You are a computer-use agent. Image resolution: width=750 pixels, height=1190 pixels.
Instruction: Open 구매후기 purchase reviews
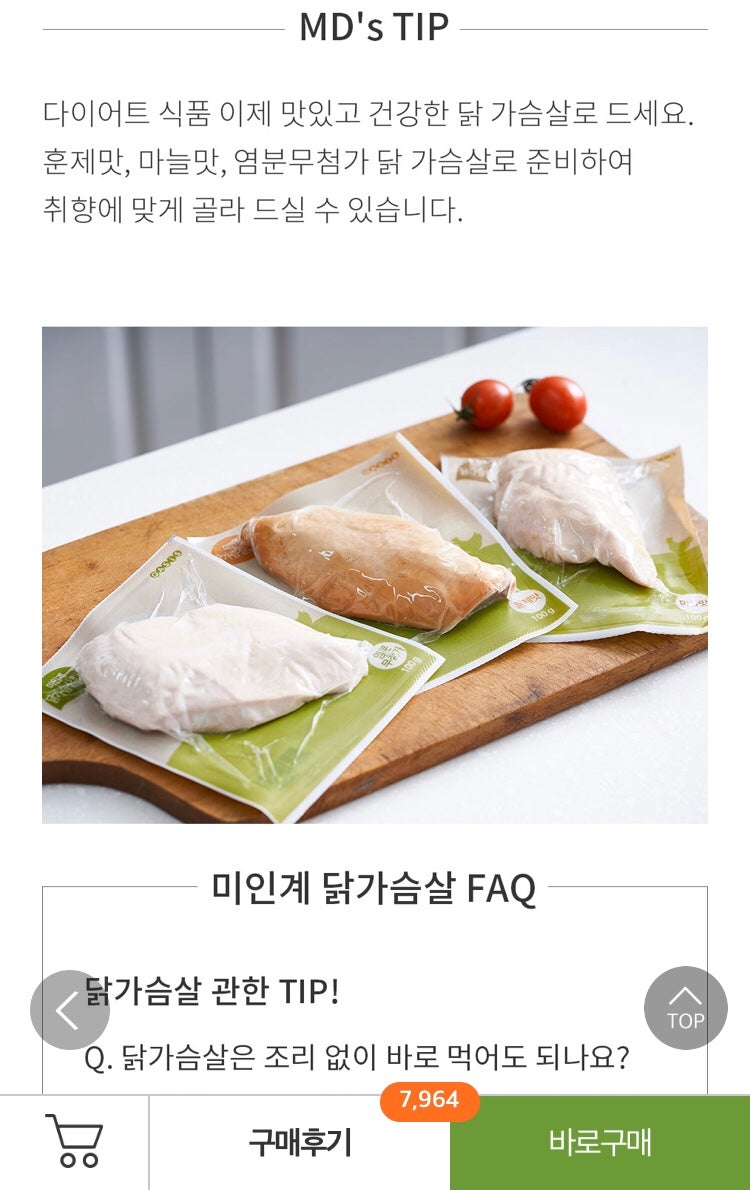click(300, 1142)
